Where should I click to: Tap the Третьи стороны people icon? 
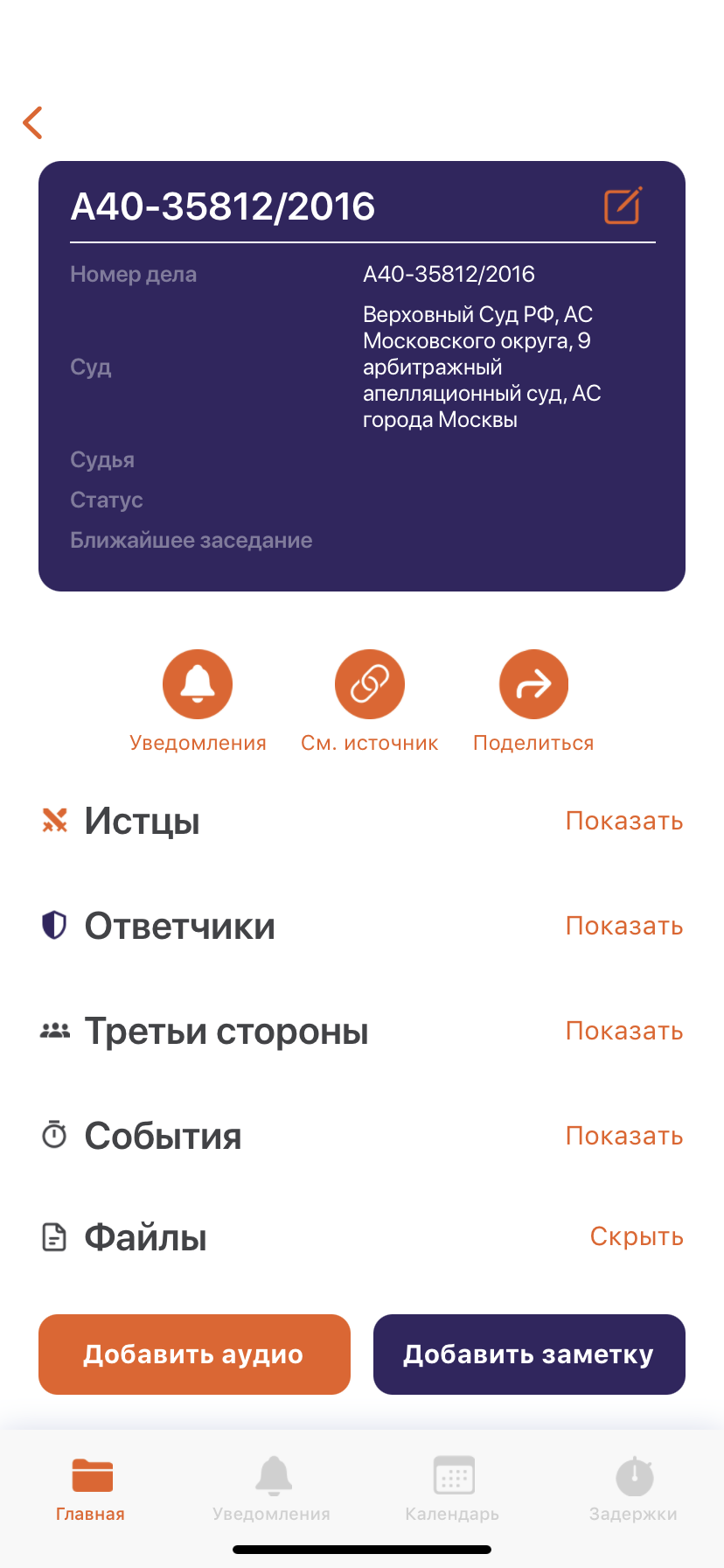54,1031
